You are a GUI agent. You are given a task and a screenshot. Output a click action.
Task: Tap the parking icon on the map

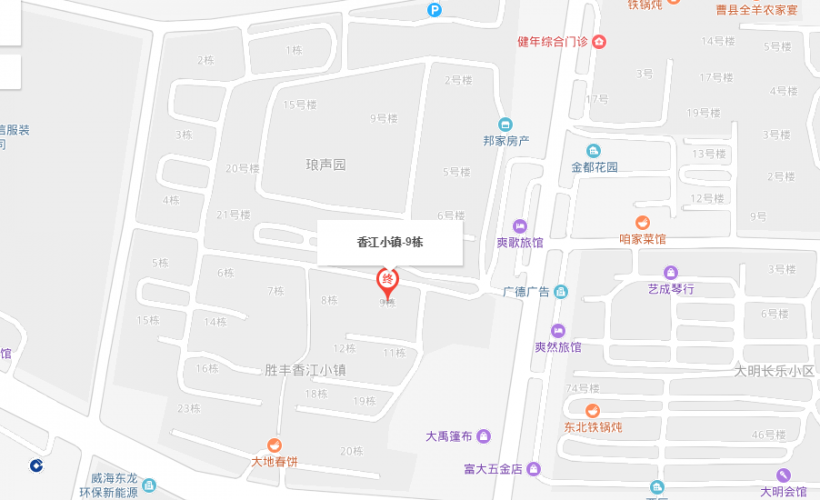(x=435, y=10)
